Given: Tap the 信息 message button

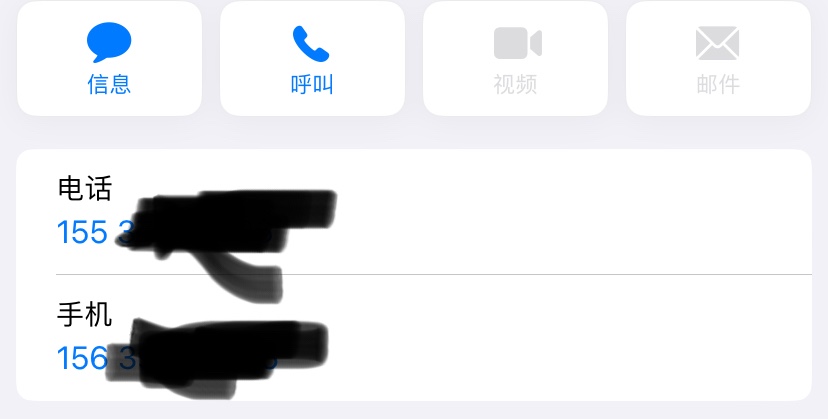Looking at the screenshot, I should click(x=109, y=58).
